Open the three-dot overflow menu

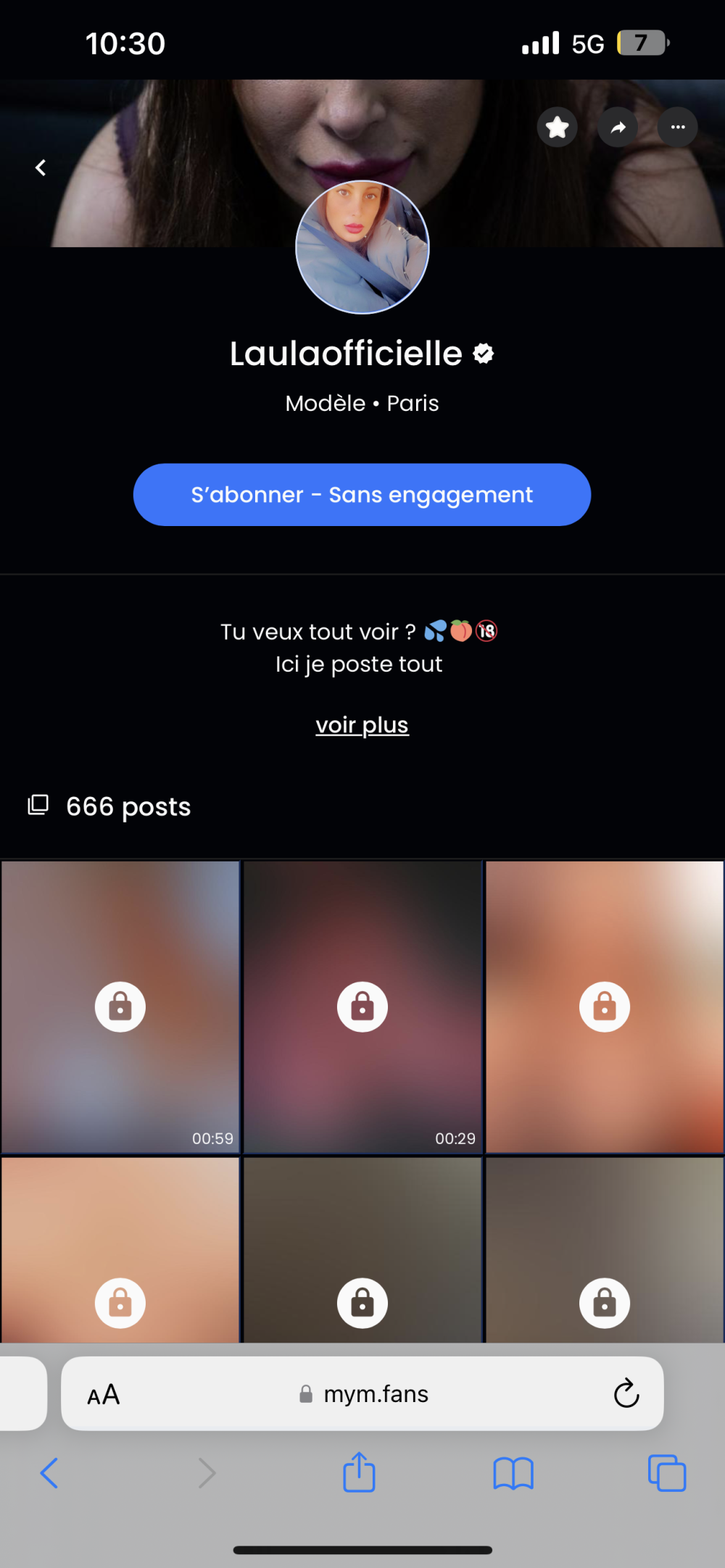pyautogui.click(x=678, y=128)
